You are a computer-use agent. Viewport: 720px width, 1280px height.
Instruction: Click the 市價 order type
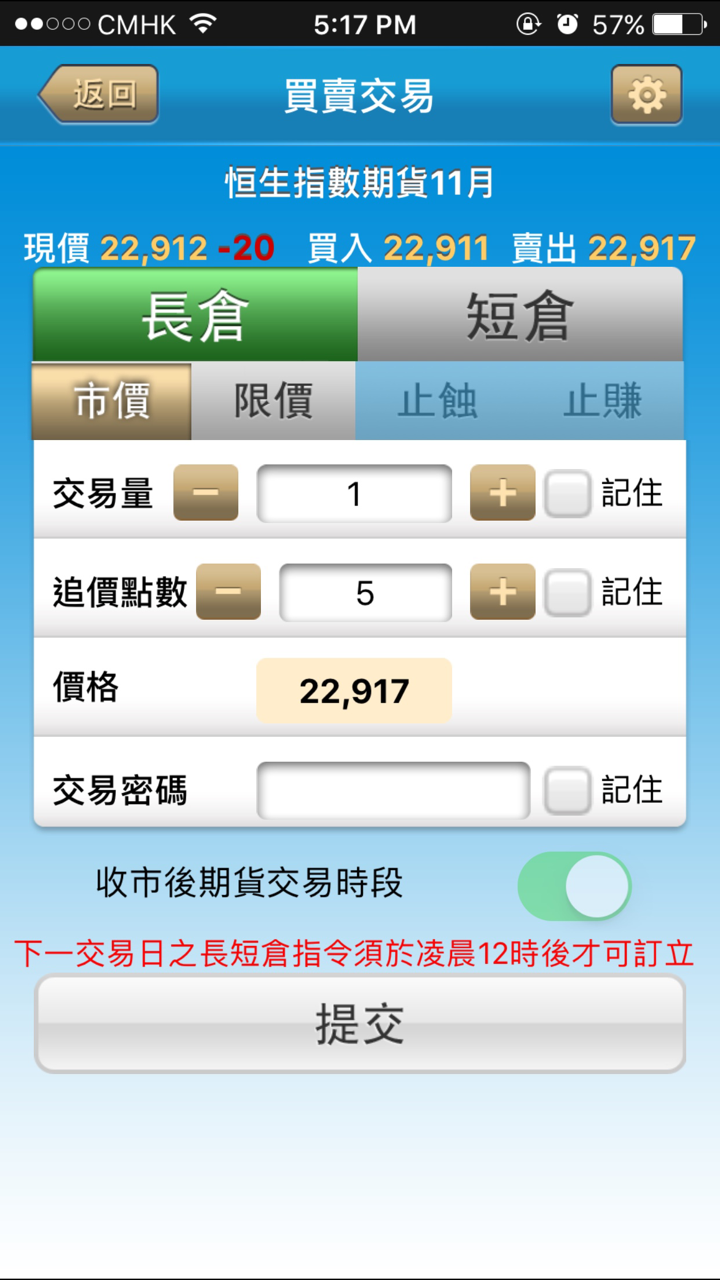click(x=111, y=400)
